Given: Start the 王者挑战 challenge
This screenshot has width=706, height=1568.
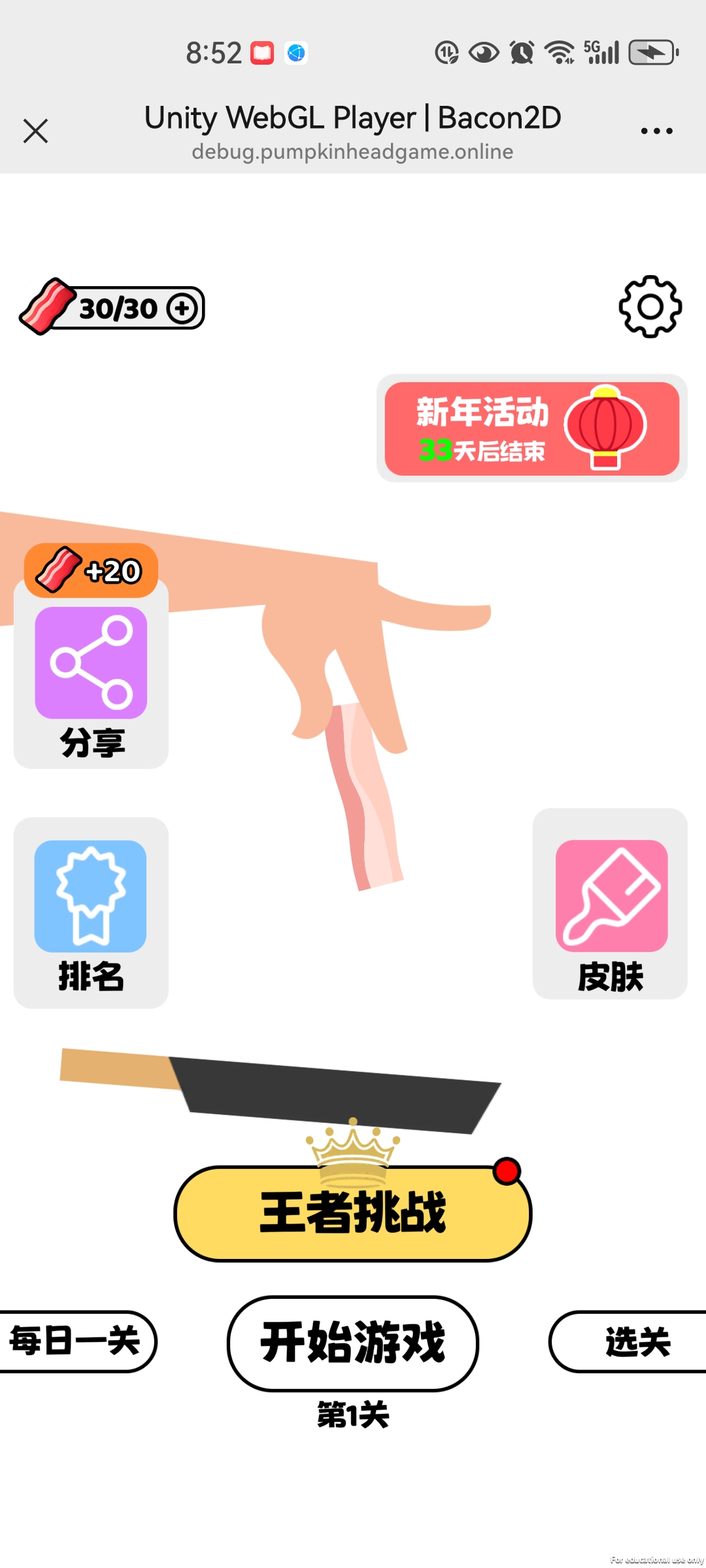Looking at the screenshot, I should click(353, 1213).
